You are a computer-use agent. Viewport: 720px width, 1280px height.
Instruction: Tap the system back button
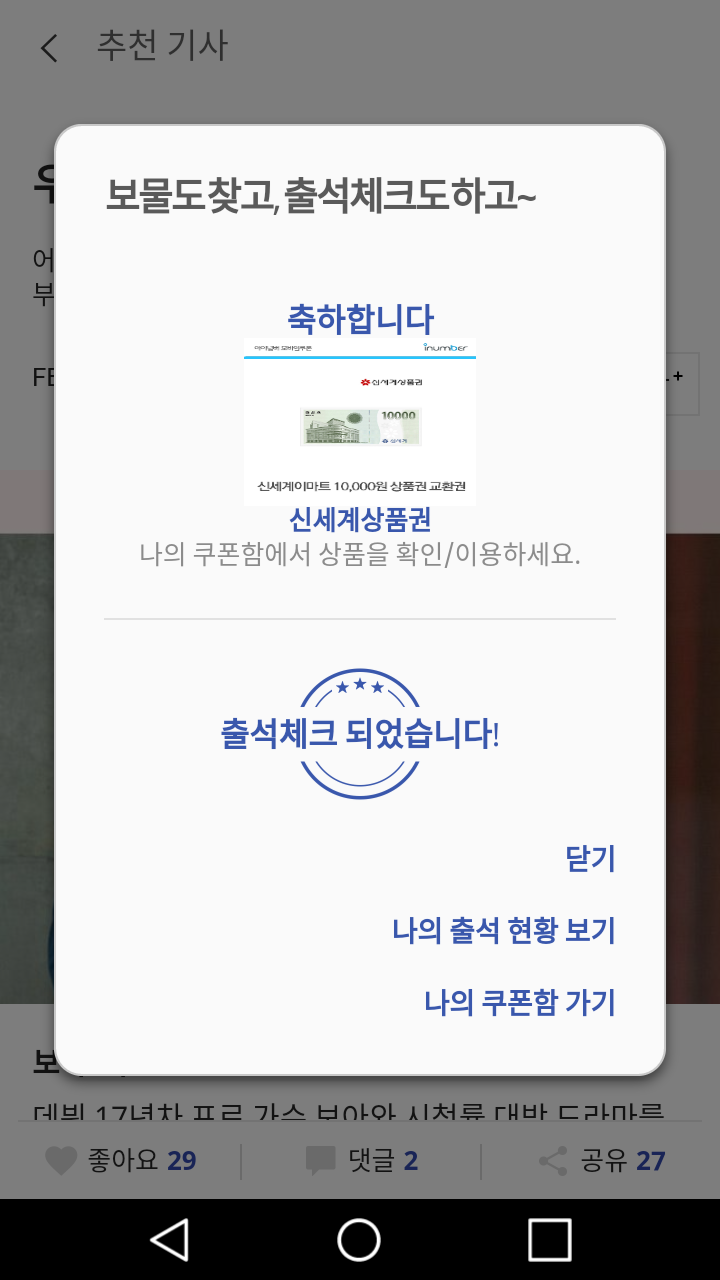click(x=170, y=1240)
